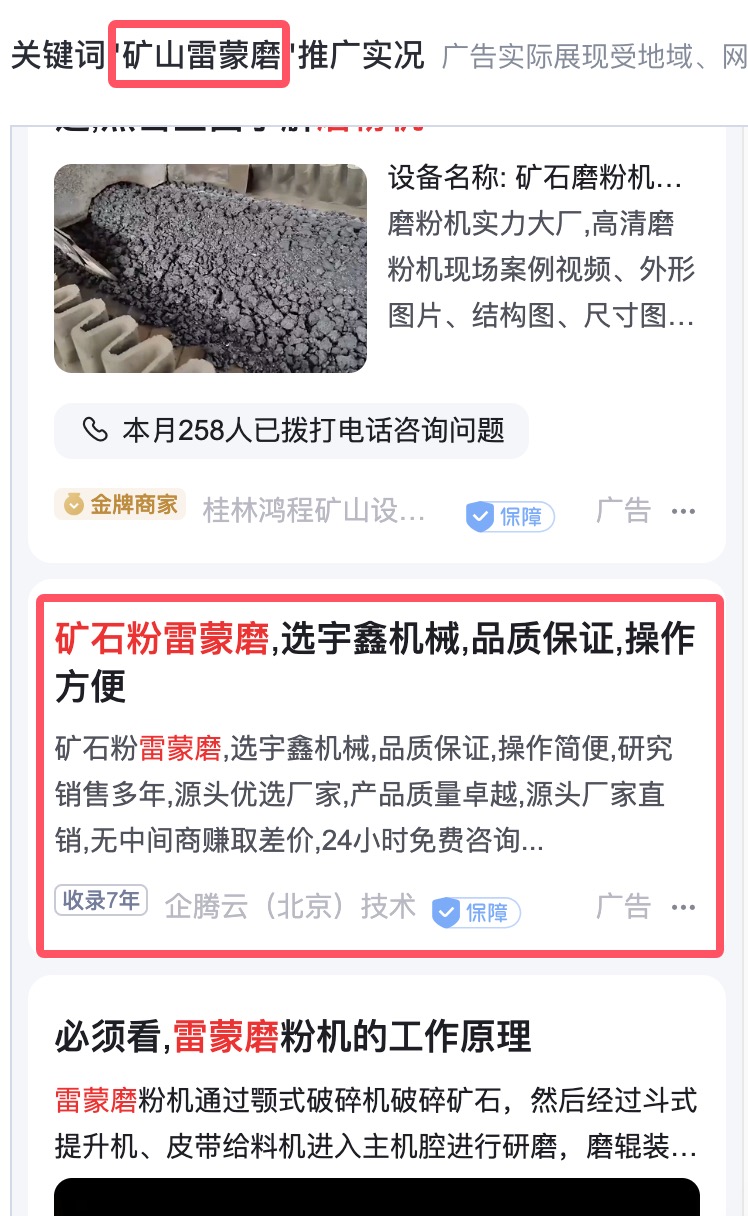Screen dimensions: 748x1216
Task: Tap the 本月258人已拨打电话咨询问题 phone chip
Action: click(291, 431)
